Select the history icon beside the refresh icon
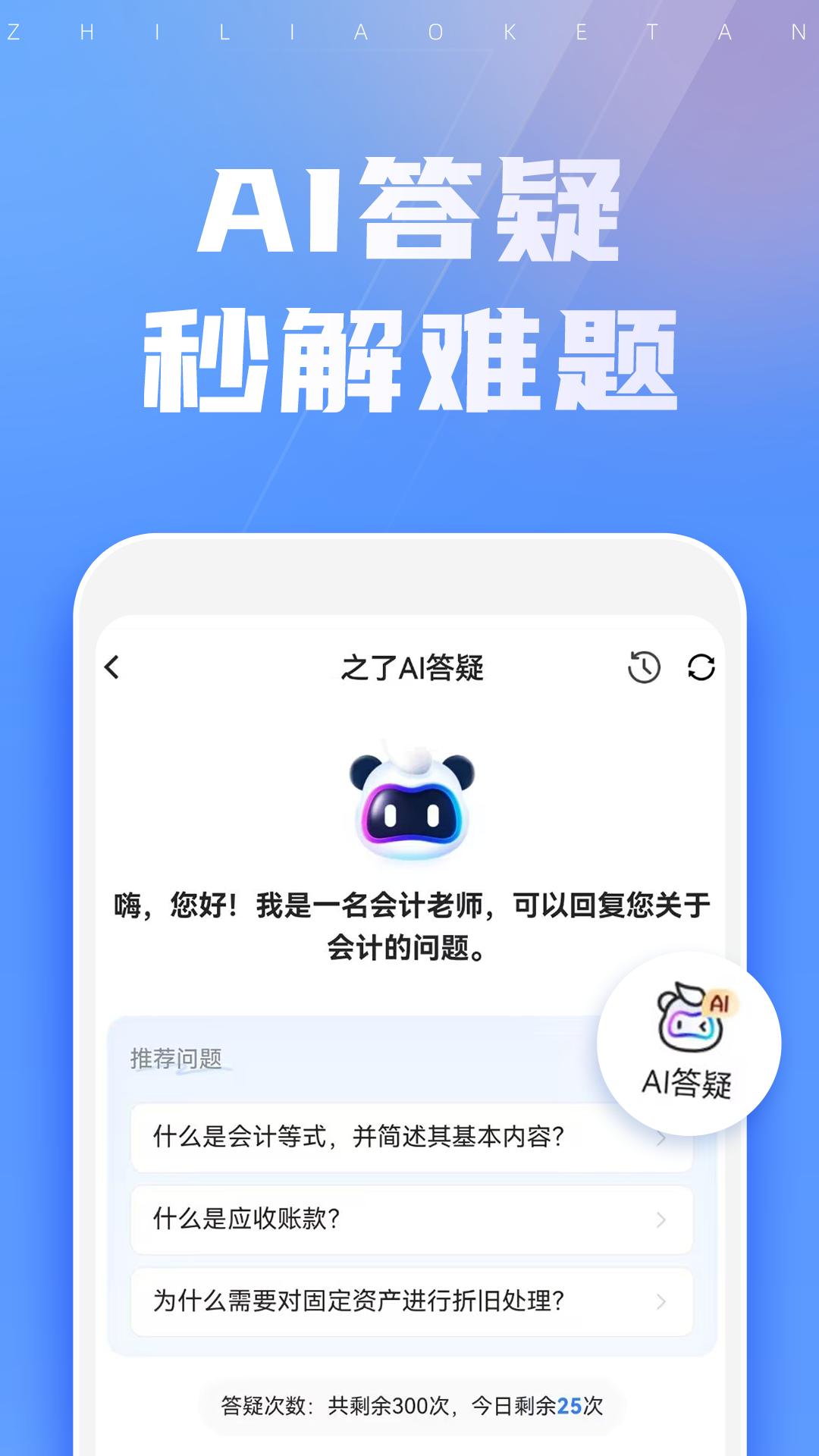This screenshot has width=819, height=1456. (x=643, y=669)
